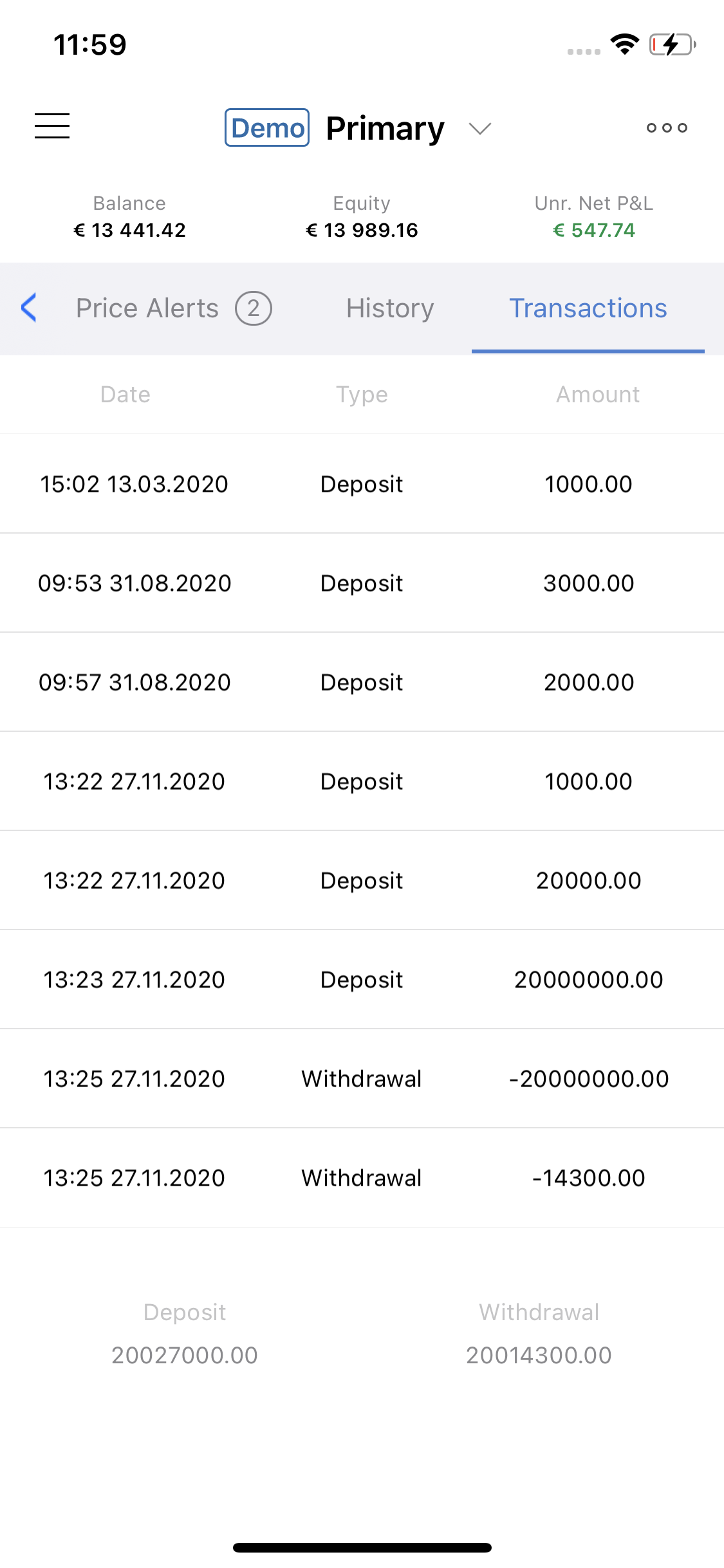Image resolution: width=724 pixels, height=1568 pixels.
Task: Switch to the Price Alerts tab
Action: pyautogui.click(x=174, y=308)
